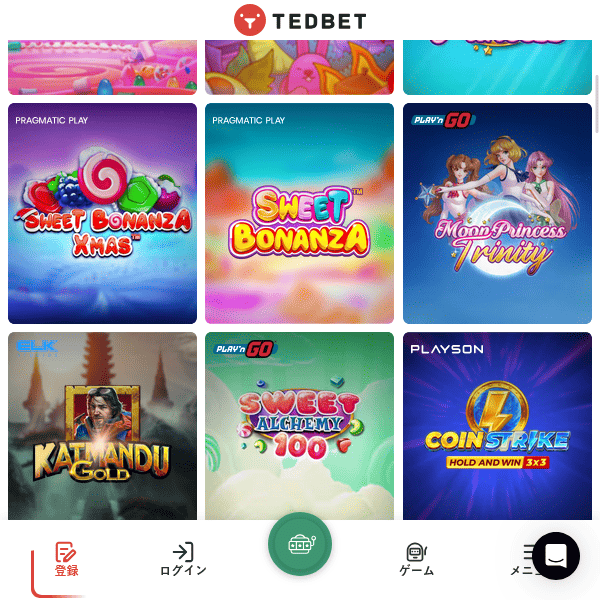This screenshot has height=600, width=600.
Task: Open Sweet Bonanza Xmas game
Action: coord(102,213)
